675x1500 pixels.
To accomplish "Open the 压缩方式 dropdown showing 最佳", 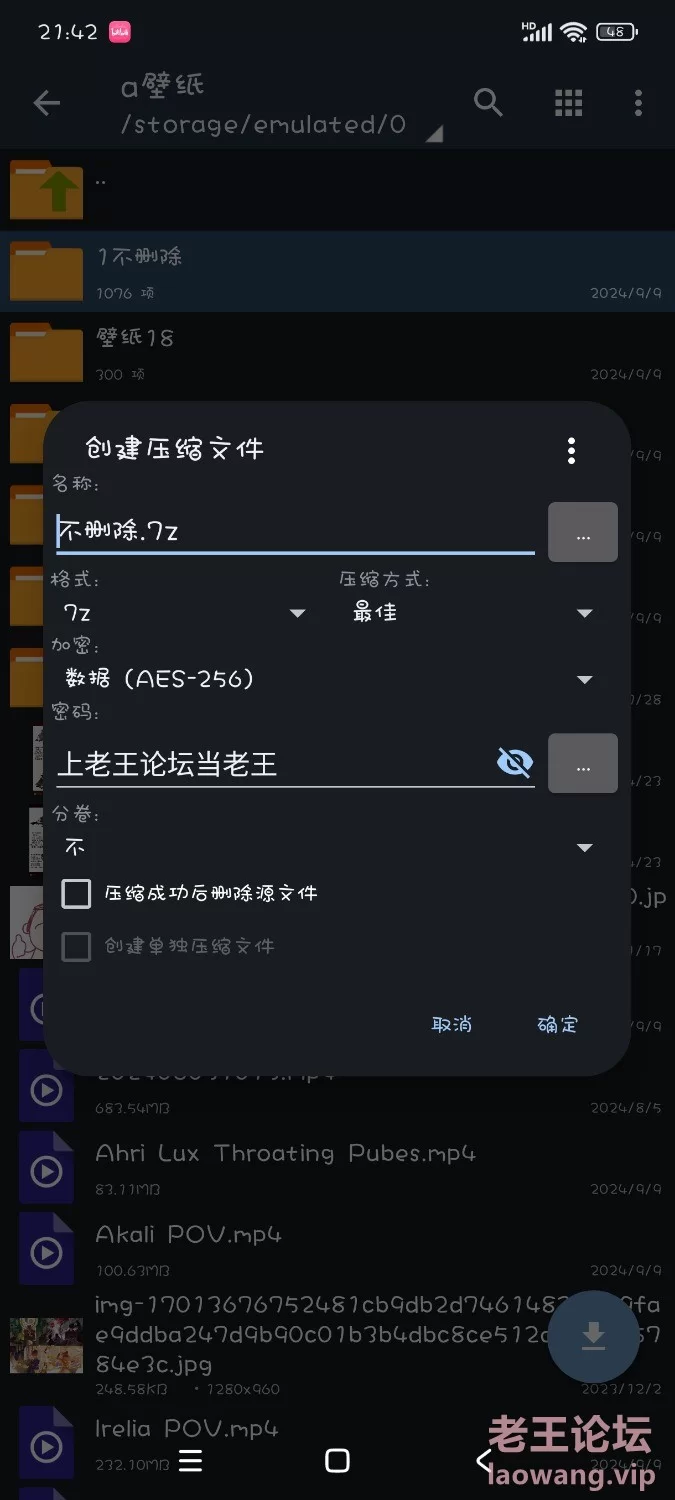I will [472, 613].
